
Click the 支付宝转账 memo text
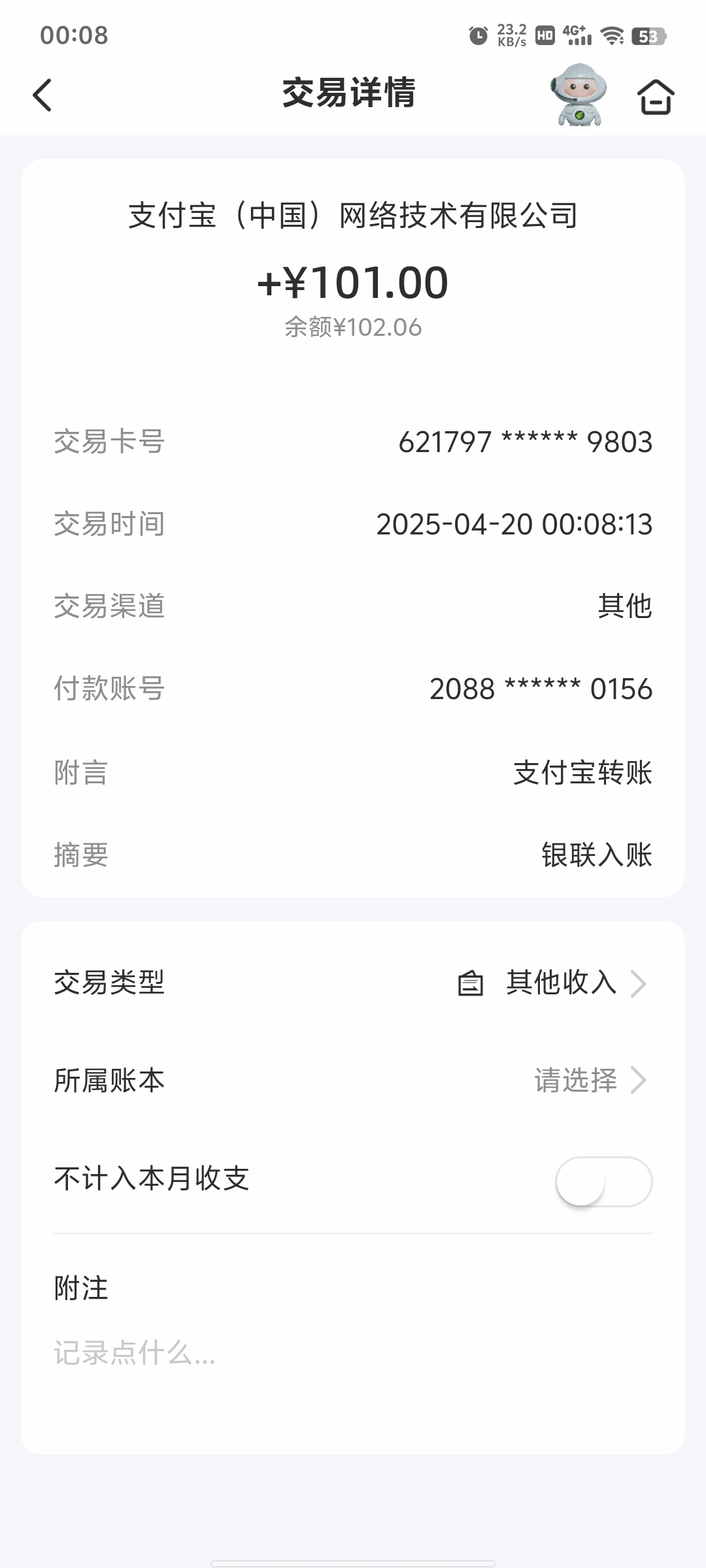580,773
